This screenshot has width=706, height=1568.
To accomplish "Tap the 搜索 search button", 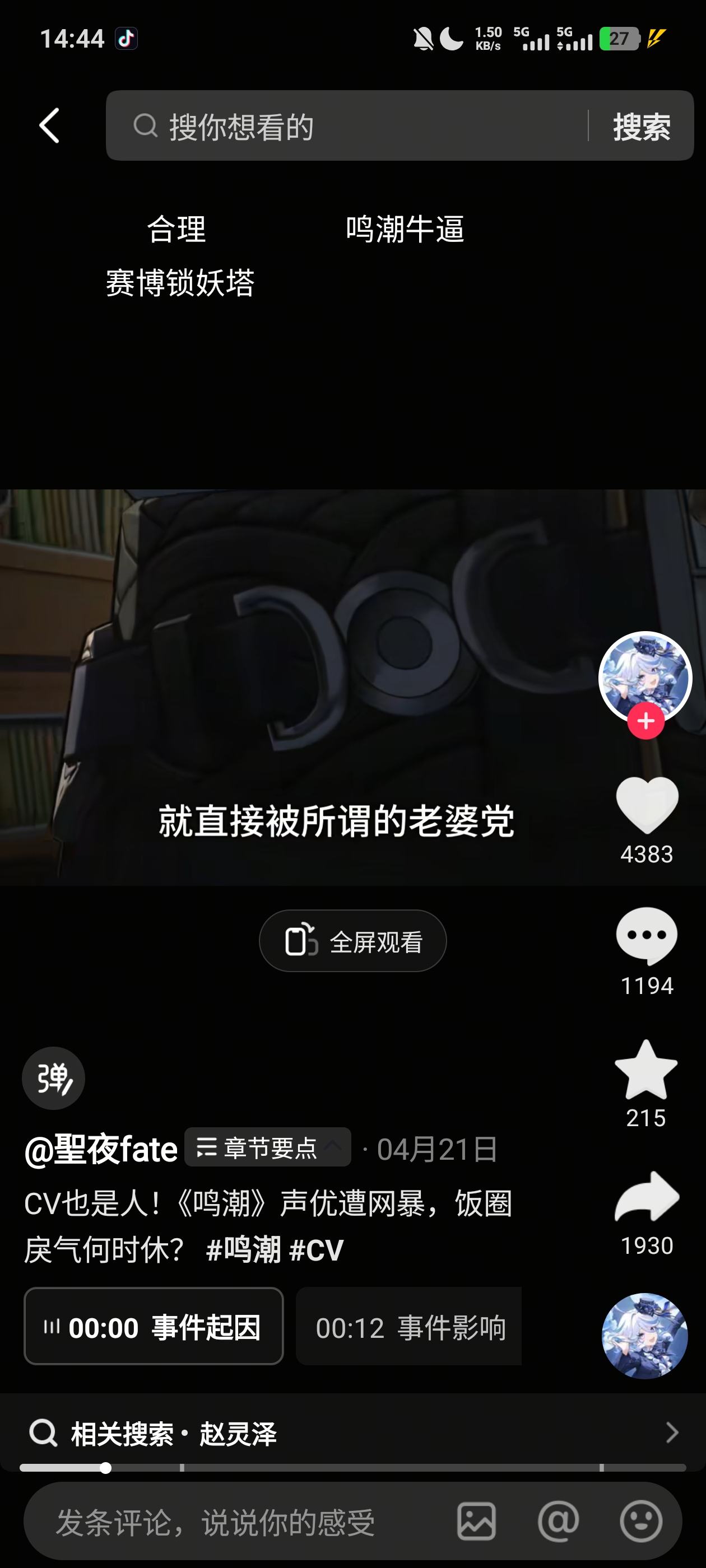I will coord(642,126).
